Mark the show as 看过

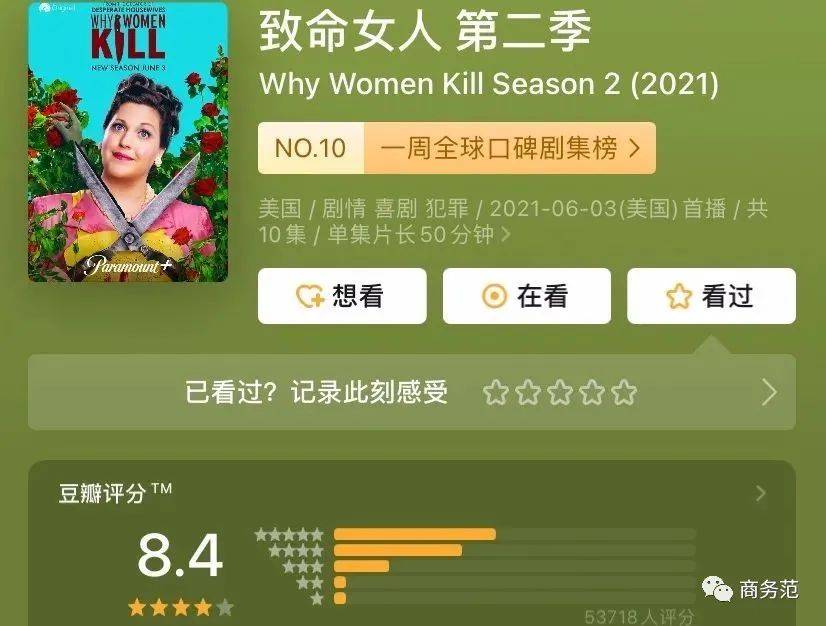click(x=710, y=296)
